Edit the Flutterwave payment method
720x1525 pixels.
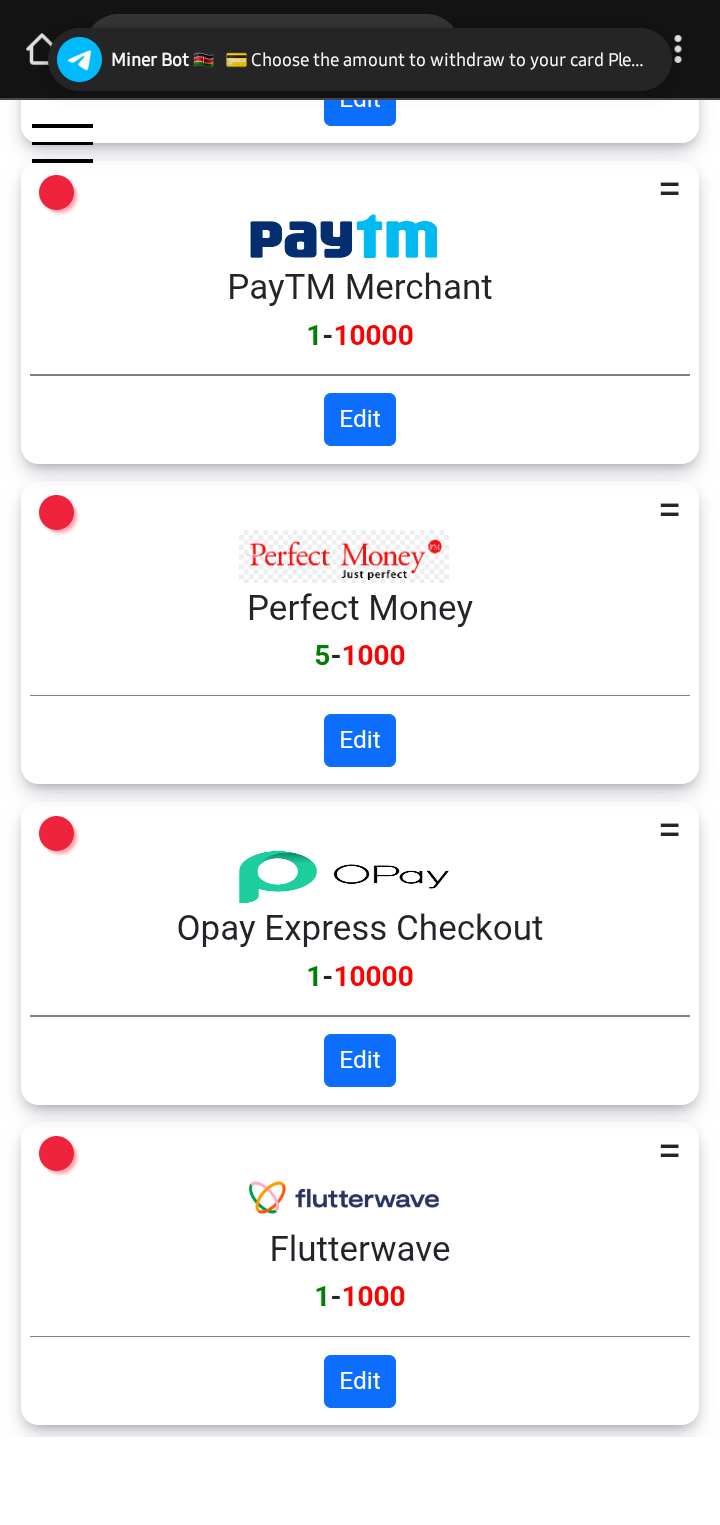[x=359, y=1381]
